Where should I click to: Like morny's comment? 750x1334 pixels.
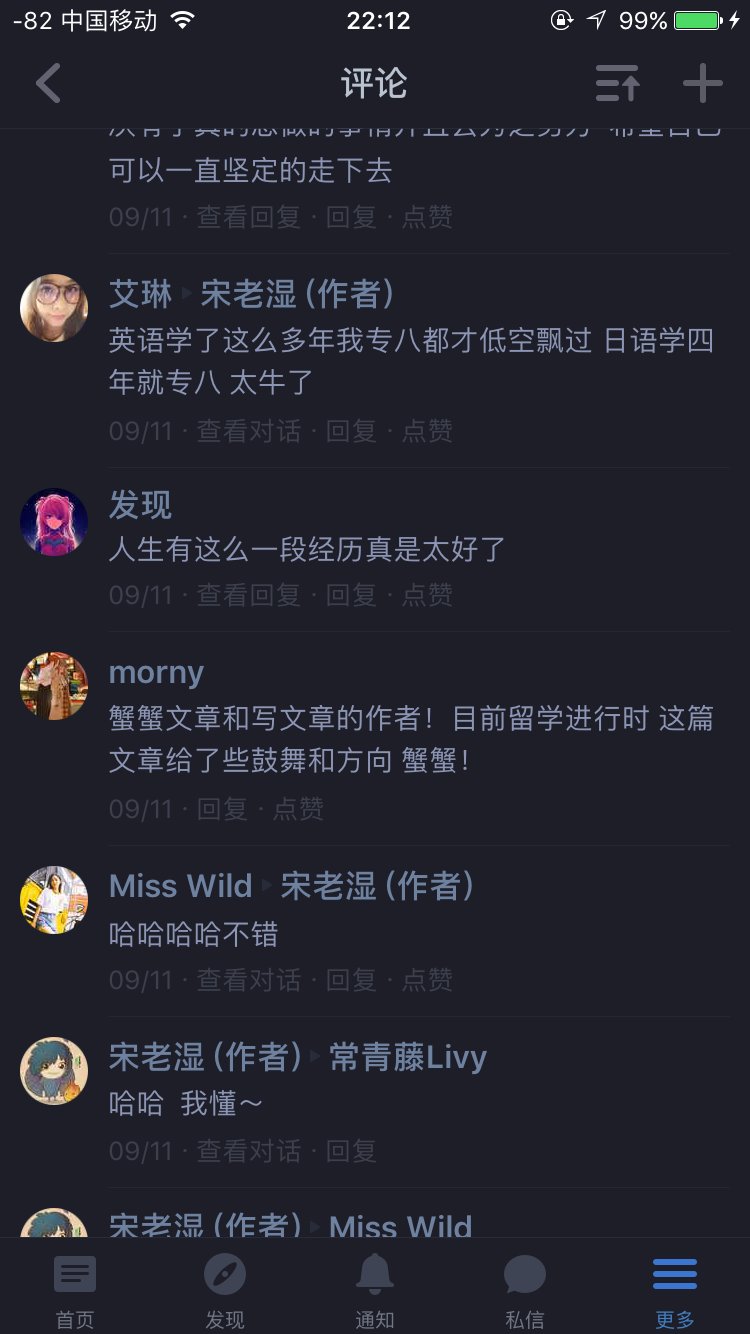coord(298,809)
